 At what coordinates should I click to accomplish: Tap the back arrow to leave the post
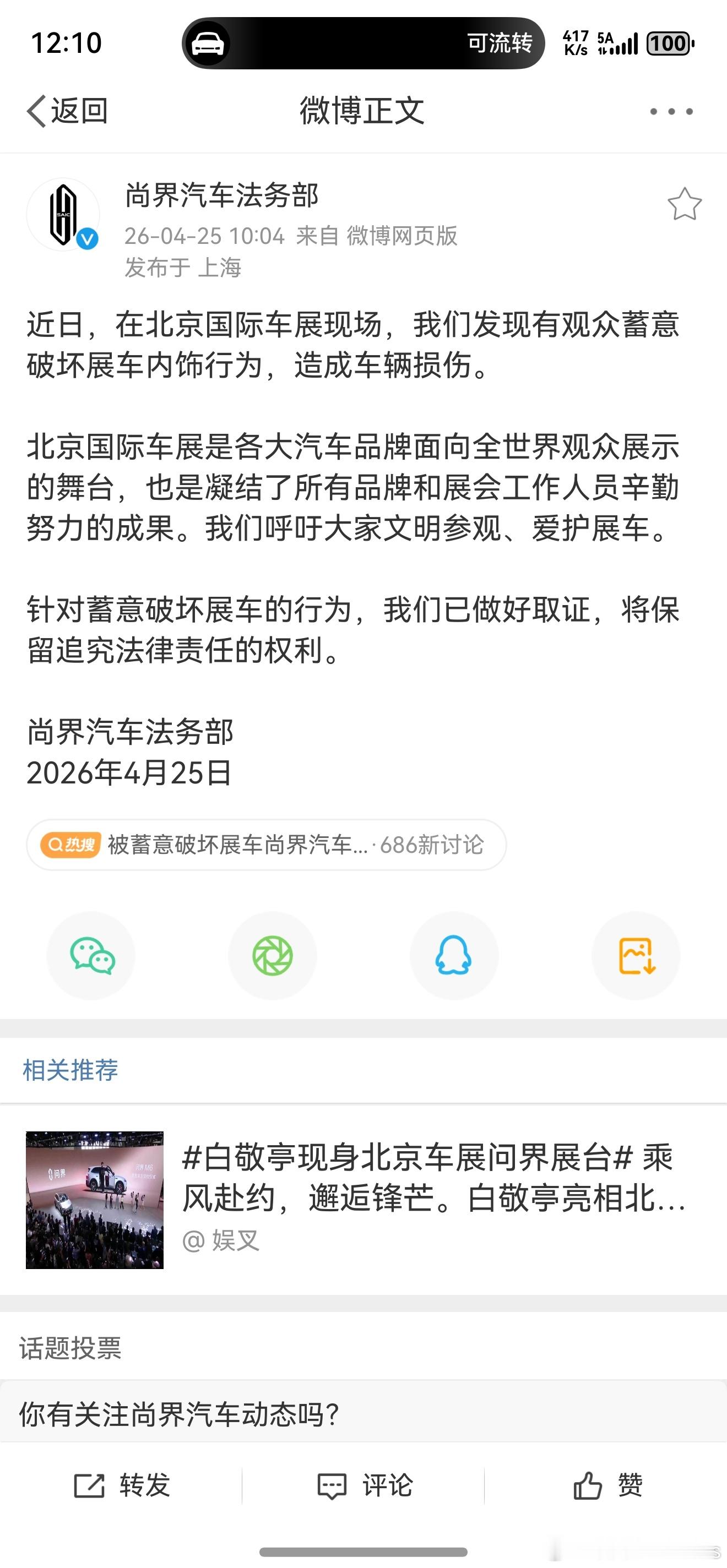(x=38, y=111)
